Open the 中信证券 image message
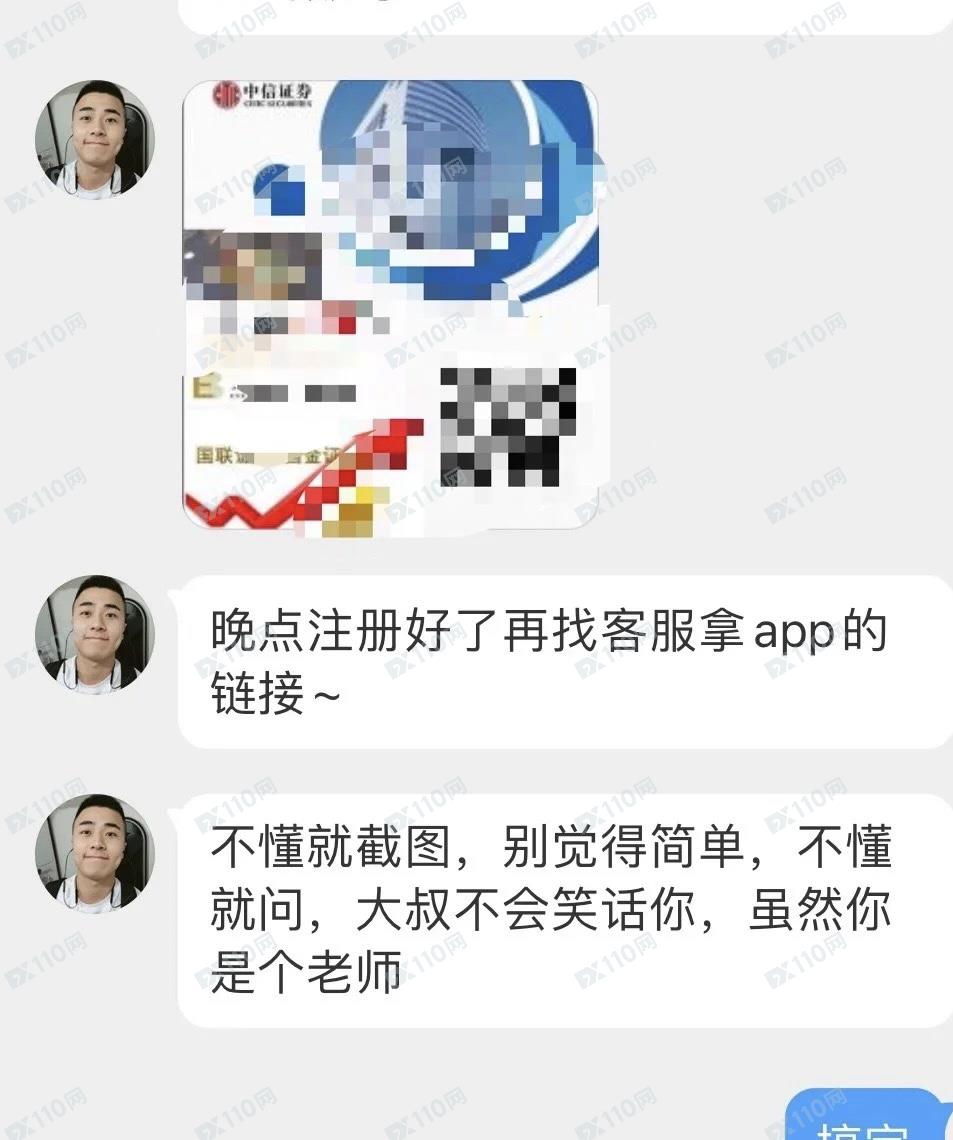953x1140 pixels. click(390, 305)
